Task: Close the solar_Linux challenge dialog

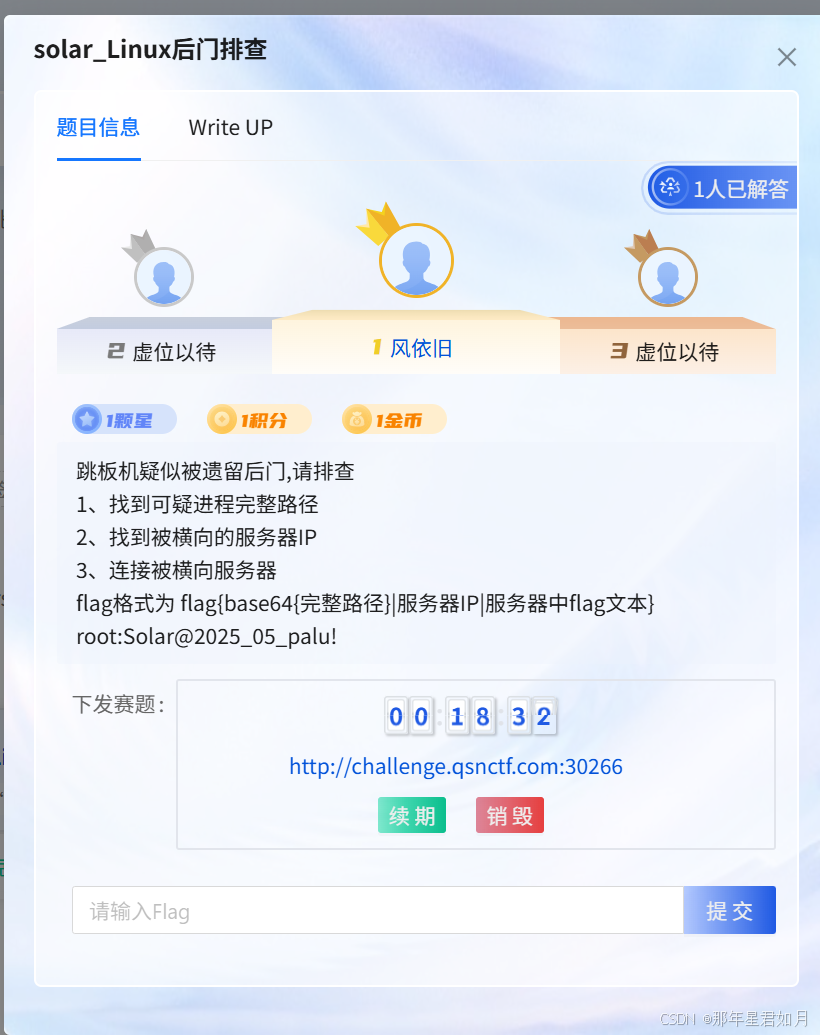Action: coord(787,57)
